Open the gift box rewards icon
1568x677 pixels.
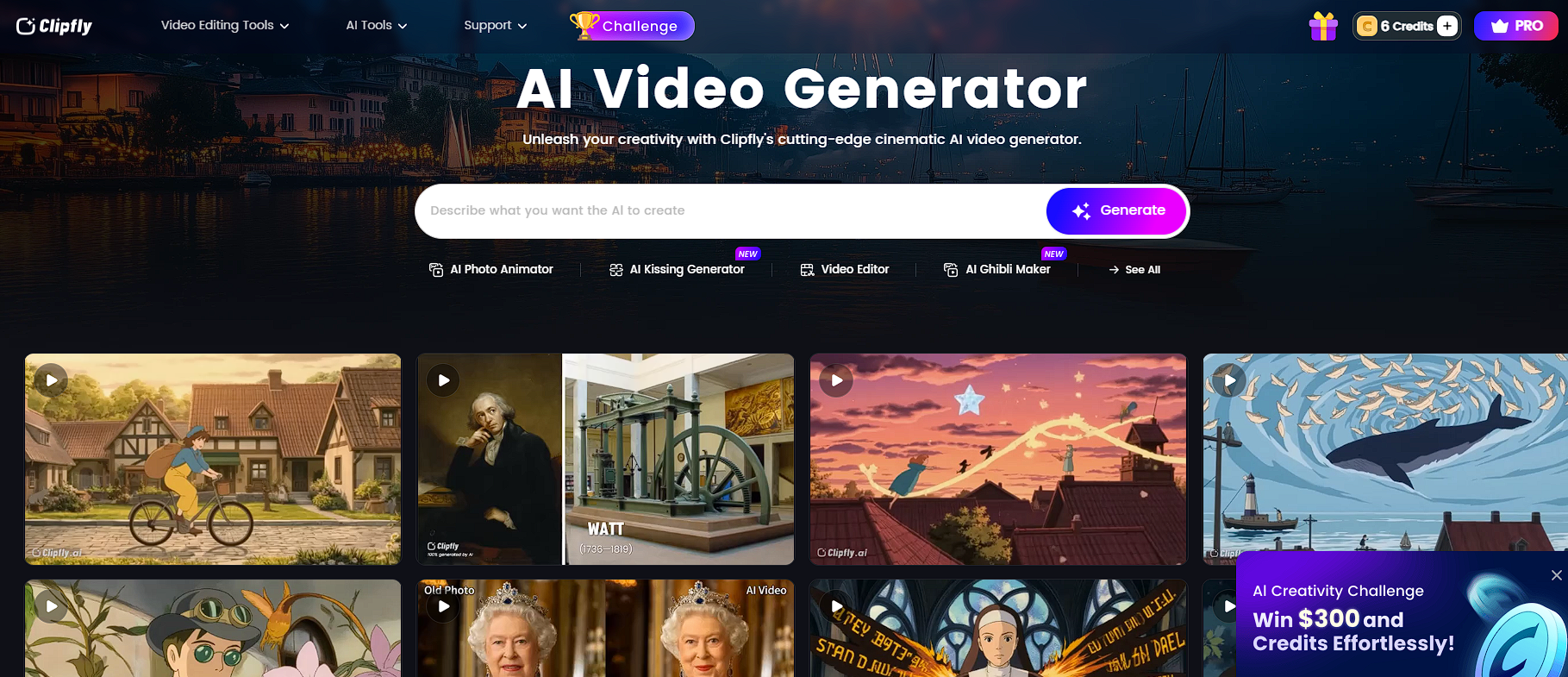coord(1323,27)
